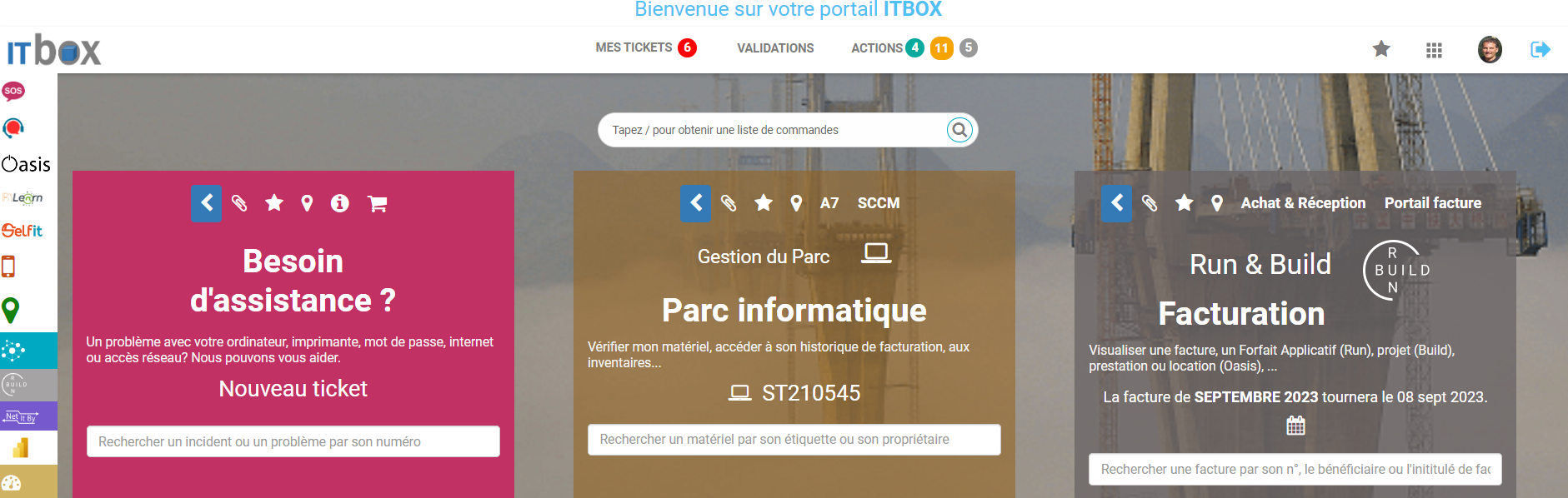Open equipment ST210545
Viewport: 1568px width, 498px height.
tap(810, 393)
